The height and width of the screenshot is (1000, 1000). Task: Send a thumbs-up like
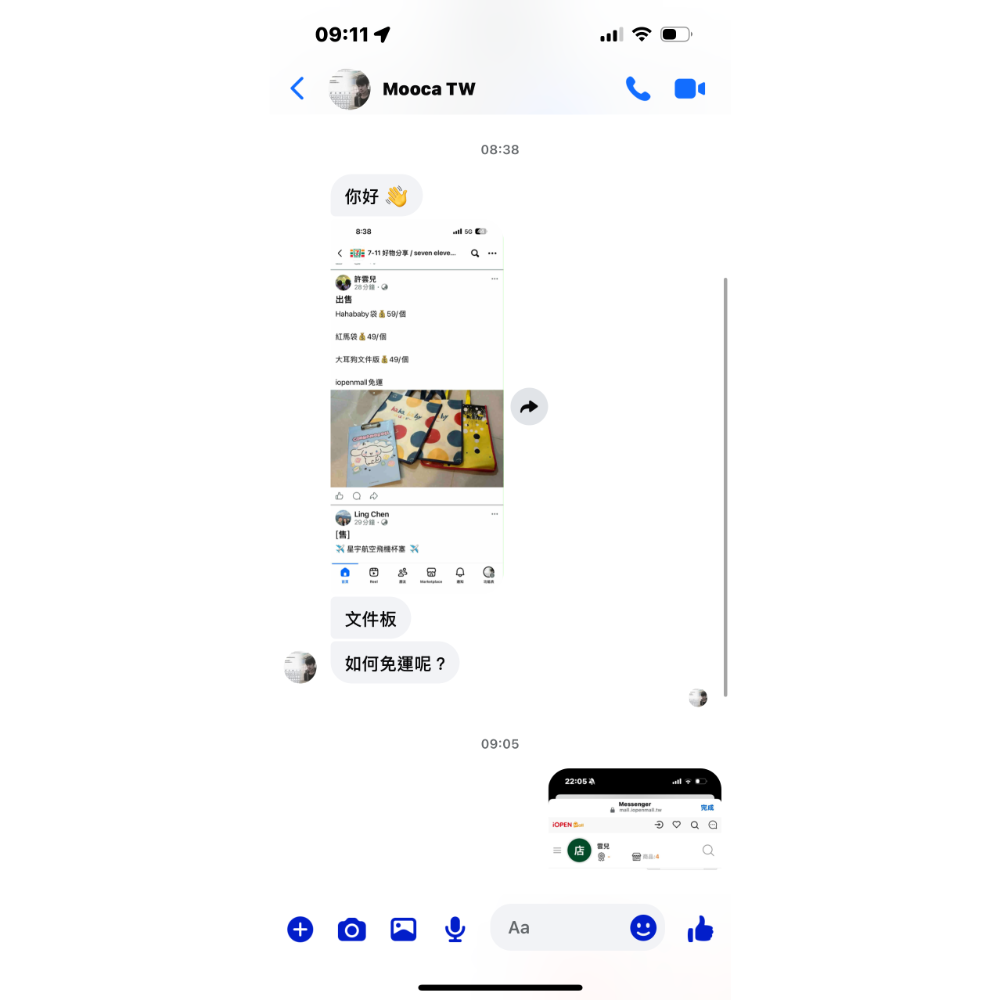point(700,929)
